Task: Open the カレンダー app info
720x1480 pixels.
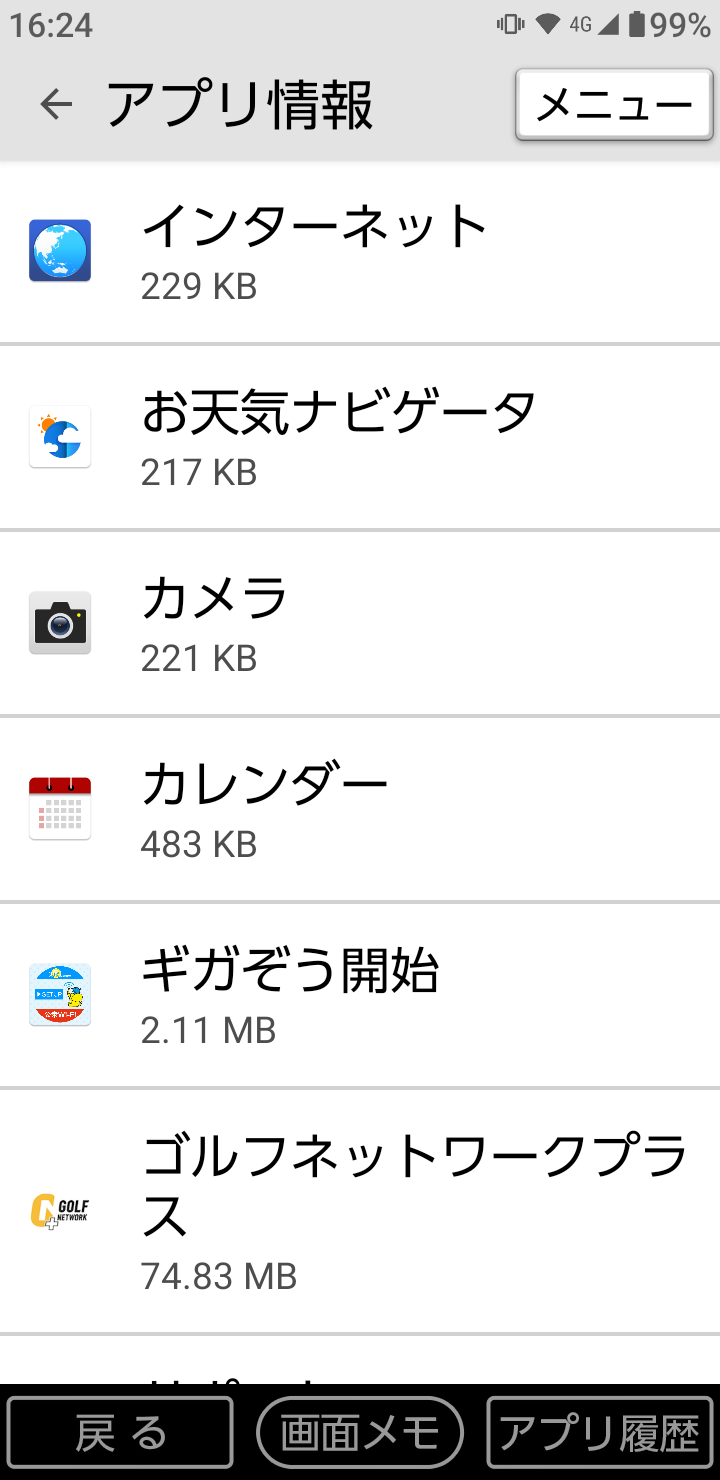Action: click(x=360, y=809)
